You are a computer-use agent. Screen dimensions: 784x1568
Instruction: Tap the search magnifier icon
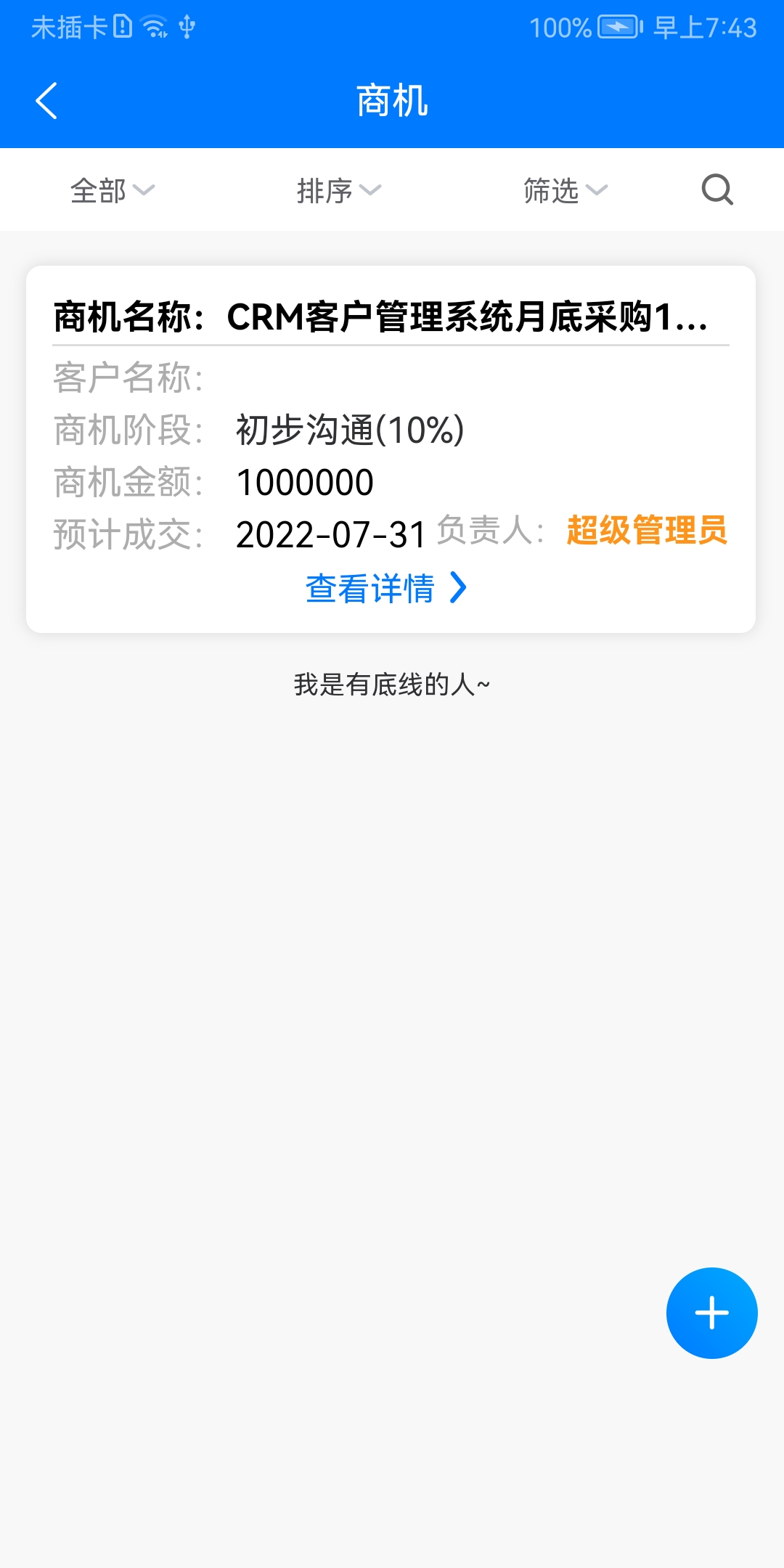coord(717,190)
